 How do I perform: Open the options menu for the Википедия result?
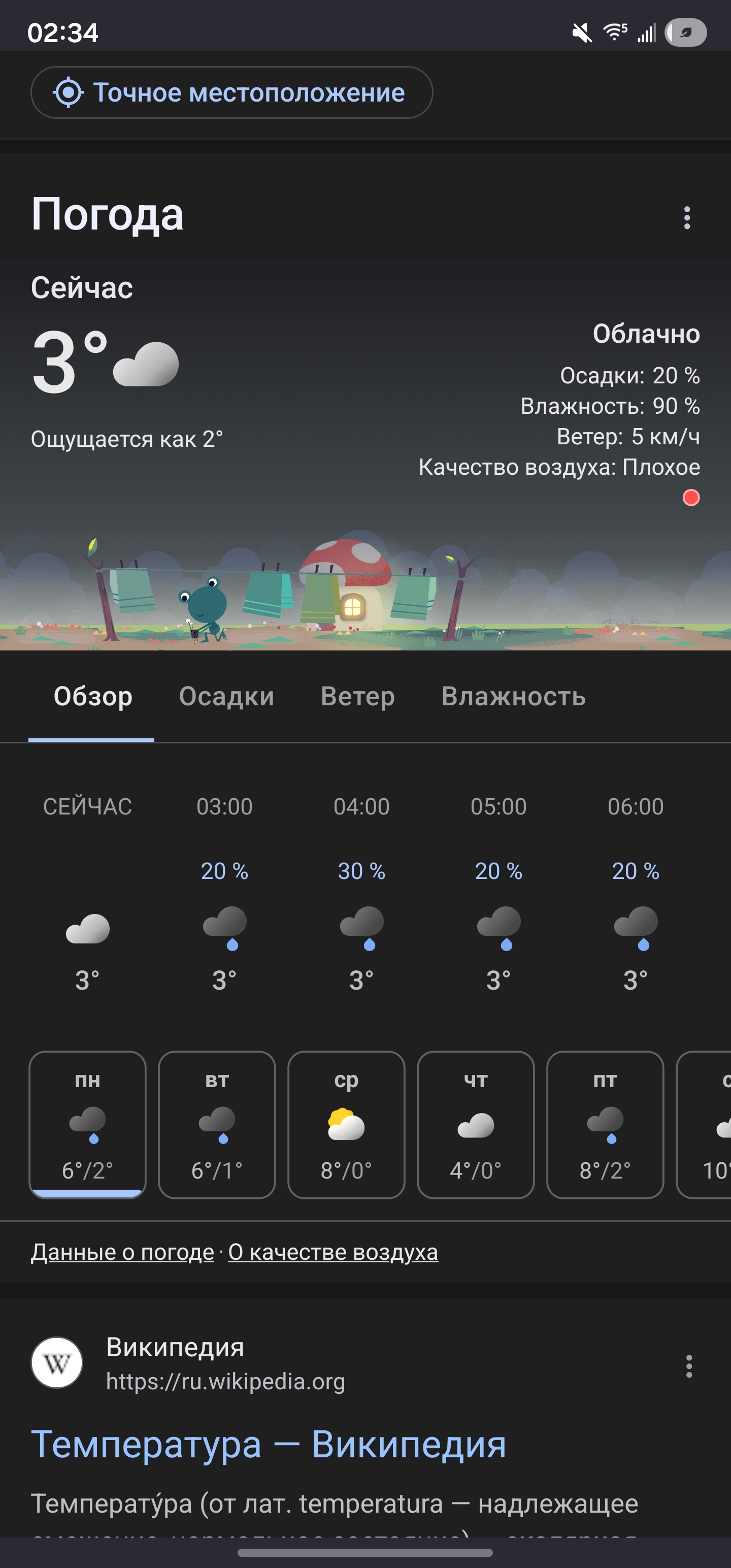[688, 1366]
